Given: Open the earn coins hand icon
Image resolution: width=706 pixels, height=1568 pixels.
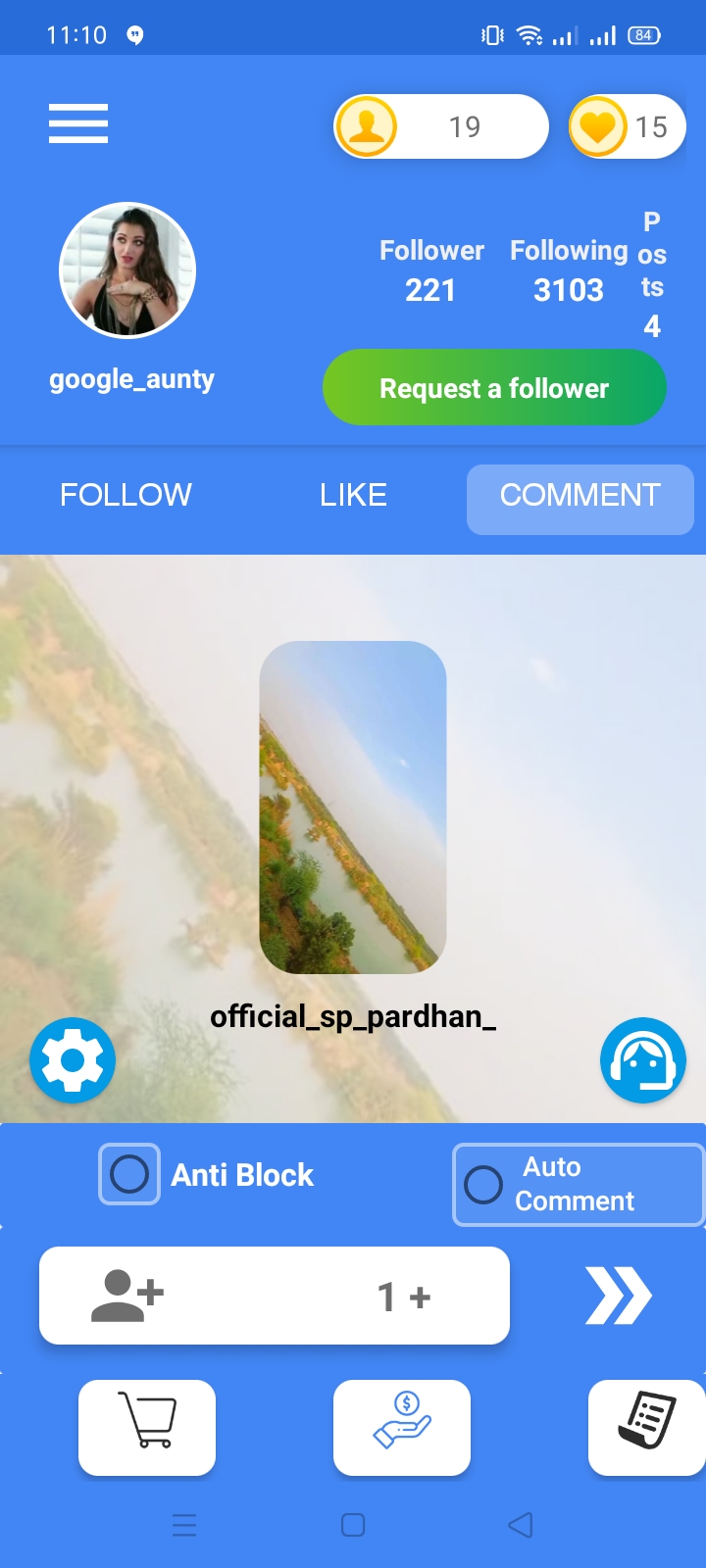Looking at the screenshot, I should click(402, 1427).
